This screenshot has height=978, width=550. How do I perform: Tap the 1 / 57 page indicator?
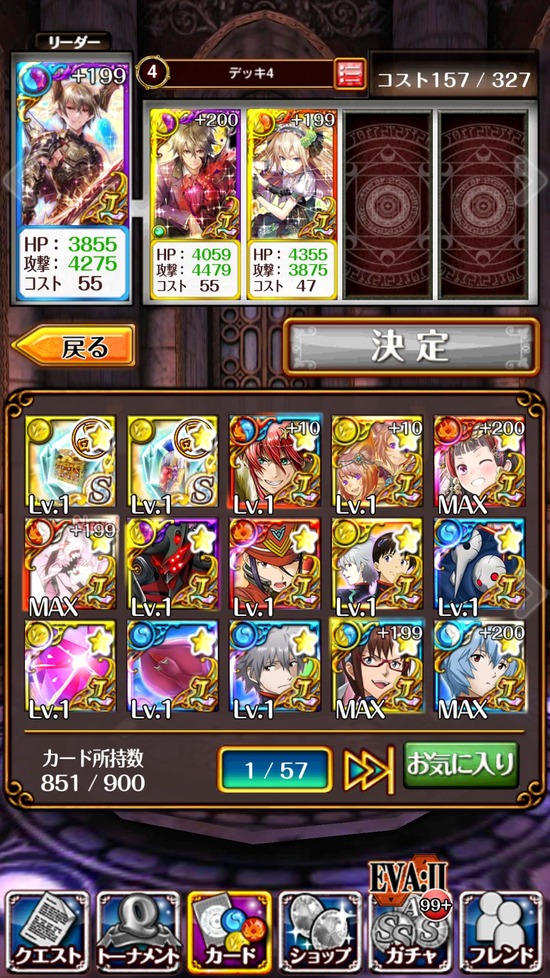[x=274, y=770]
